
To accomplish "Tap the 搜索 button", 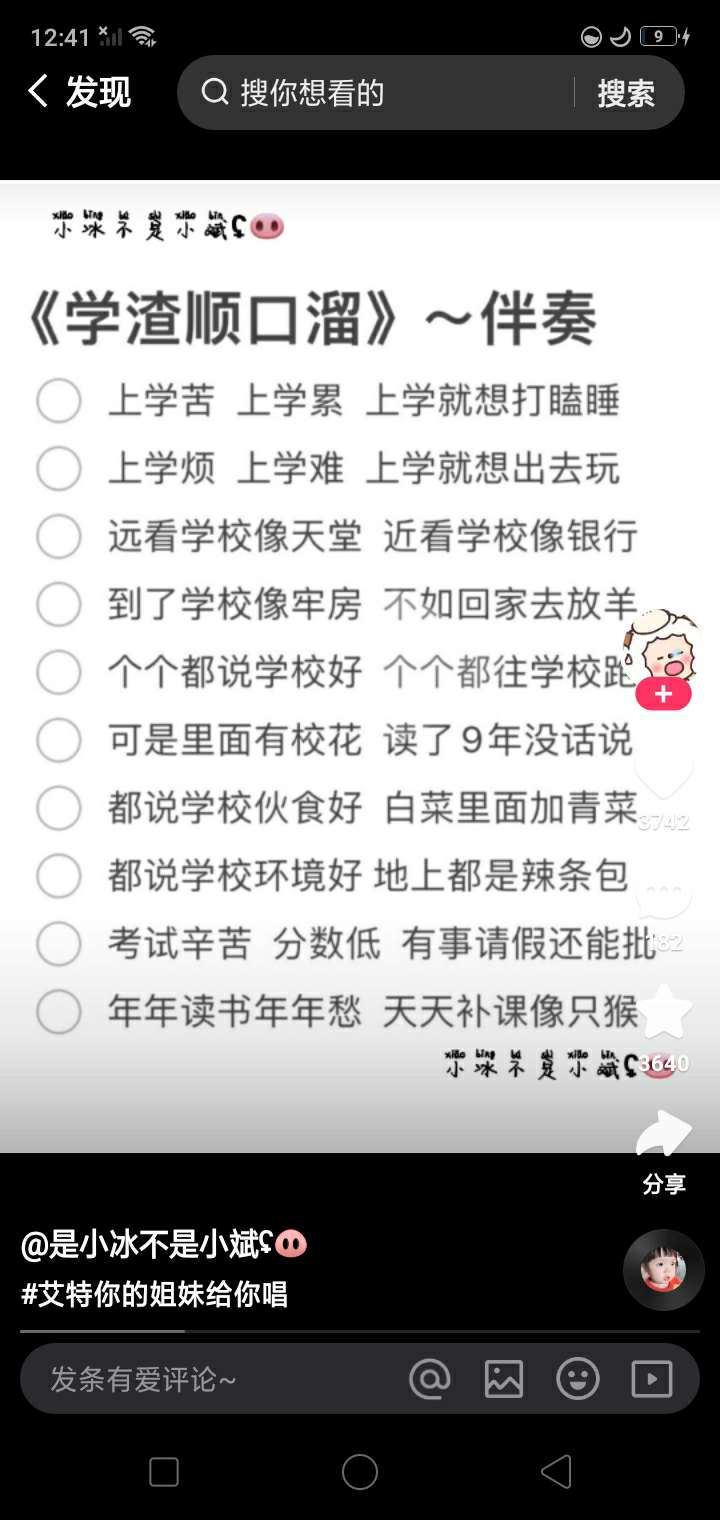I will tap(626, 93).
